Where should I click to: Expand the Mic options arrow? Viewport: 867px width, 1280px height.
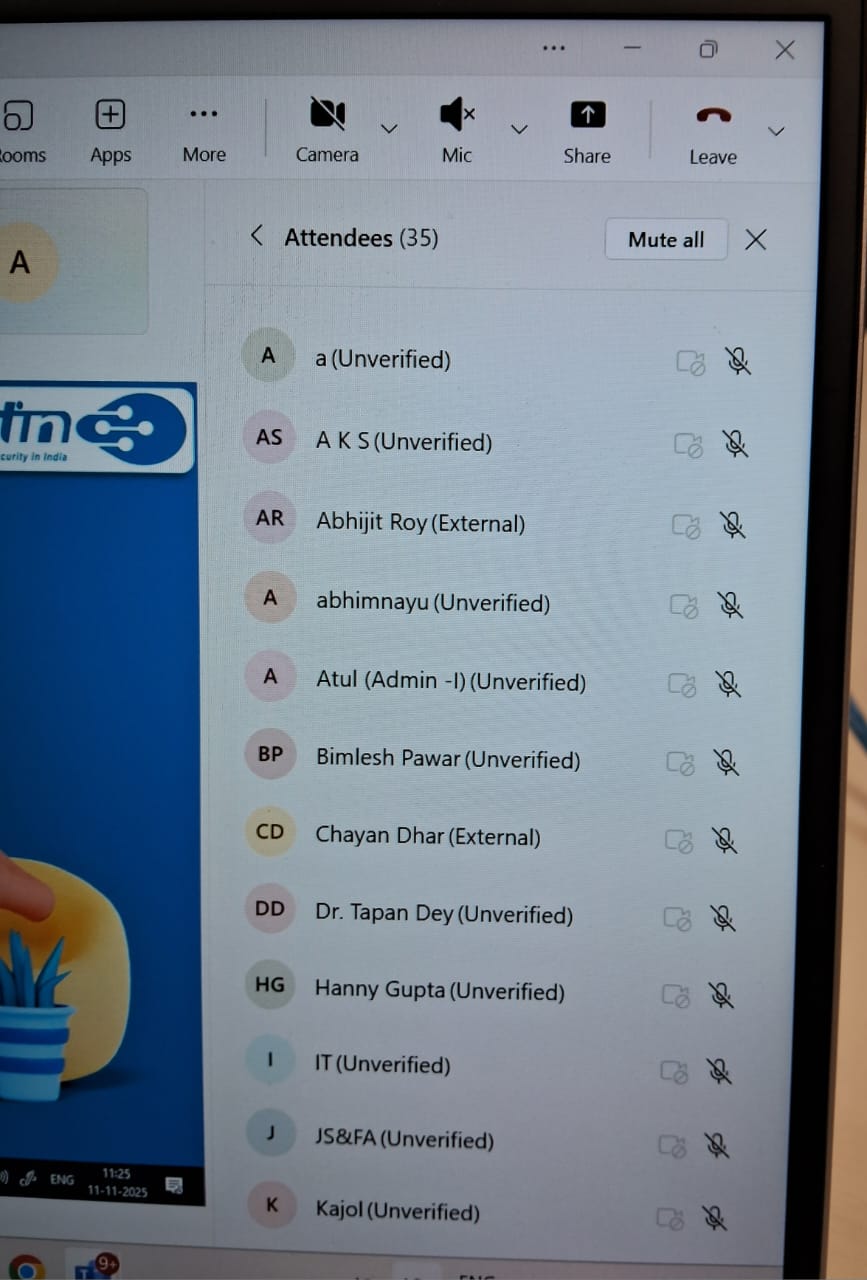tap(519, 129)
